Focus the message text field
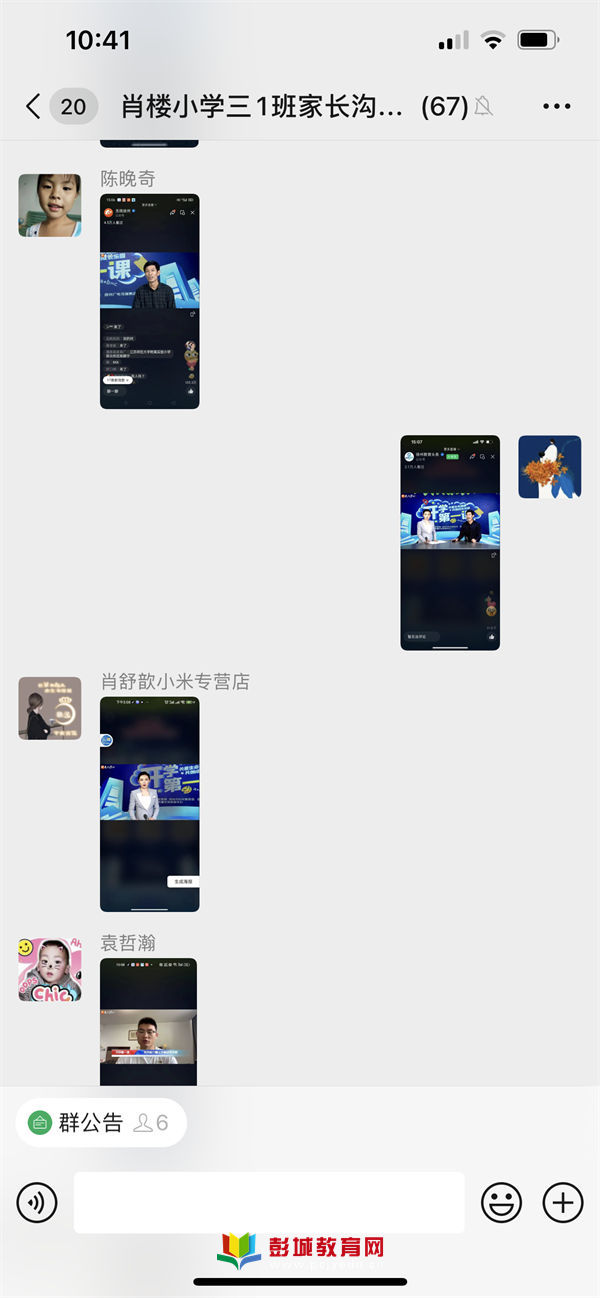The image size is (600, 1298). tap(268, 1201)
